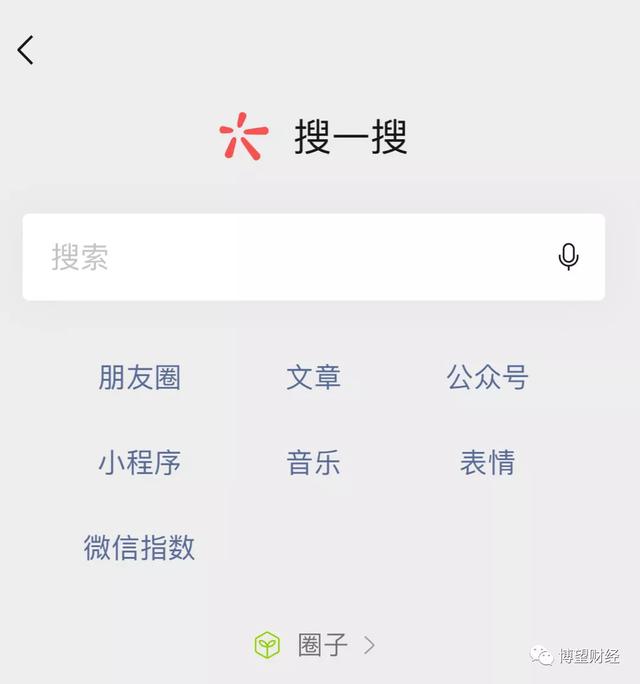Screen dimensions: 640x684
Task: Select the 小程序 search category
Action: tap(139, 463)
